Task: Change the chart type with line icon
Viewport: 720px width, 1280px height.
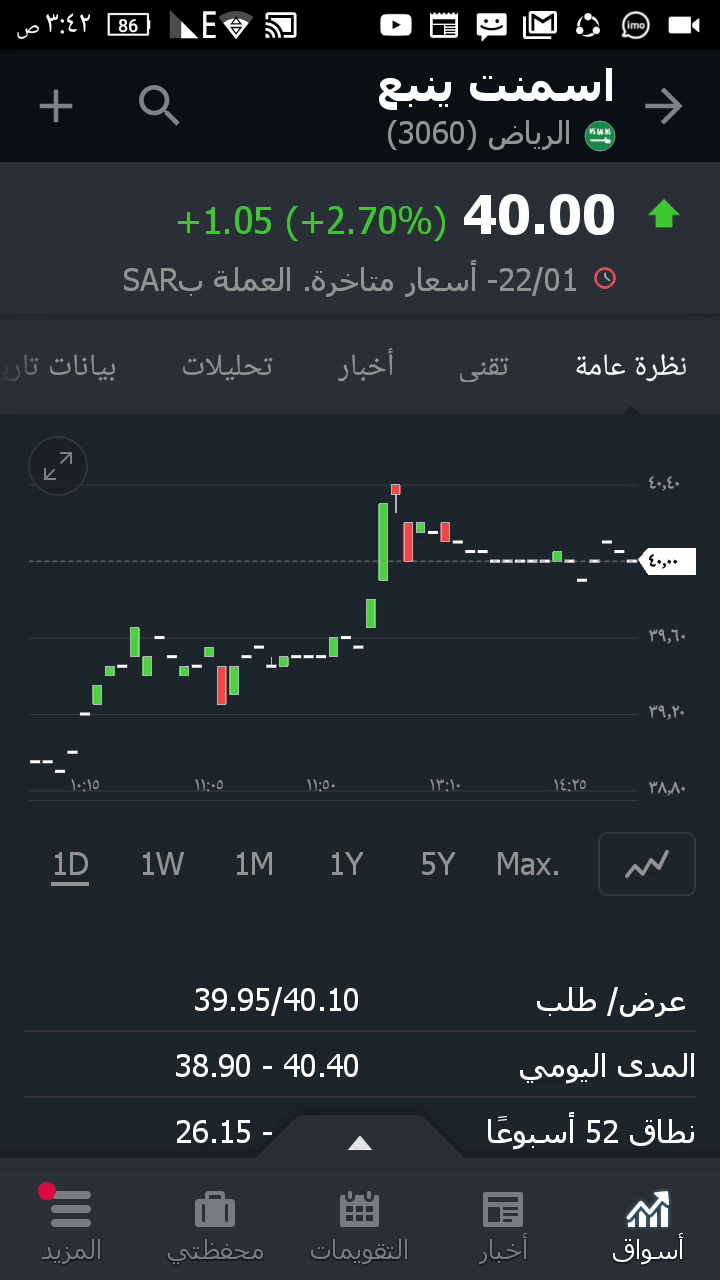Action: pos(647,864)
